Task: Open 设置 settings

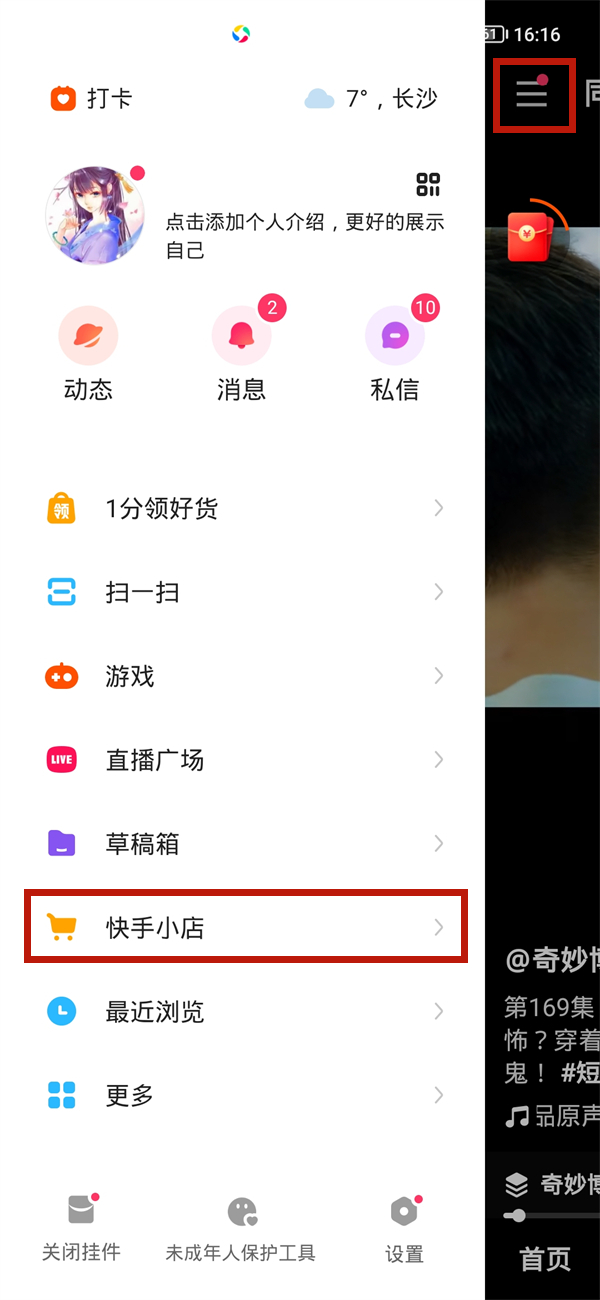Action: pos(404,1230)
